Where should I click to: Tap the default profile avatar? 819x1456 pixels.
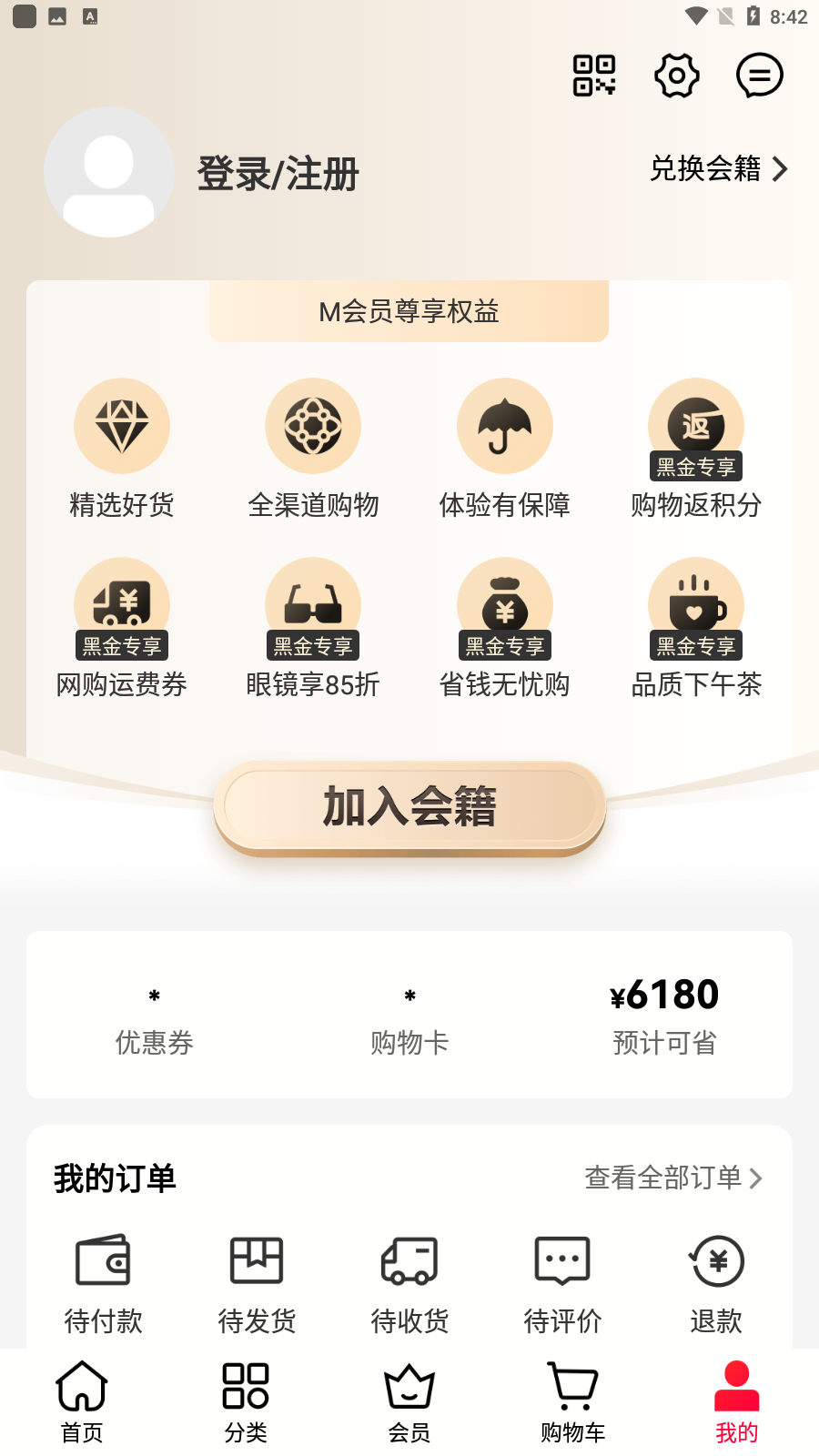coord(109,172)
